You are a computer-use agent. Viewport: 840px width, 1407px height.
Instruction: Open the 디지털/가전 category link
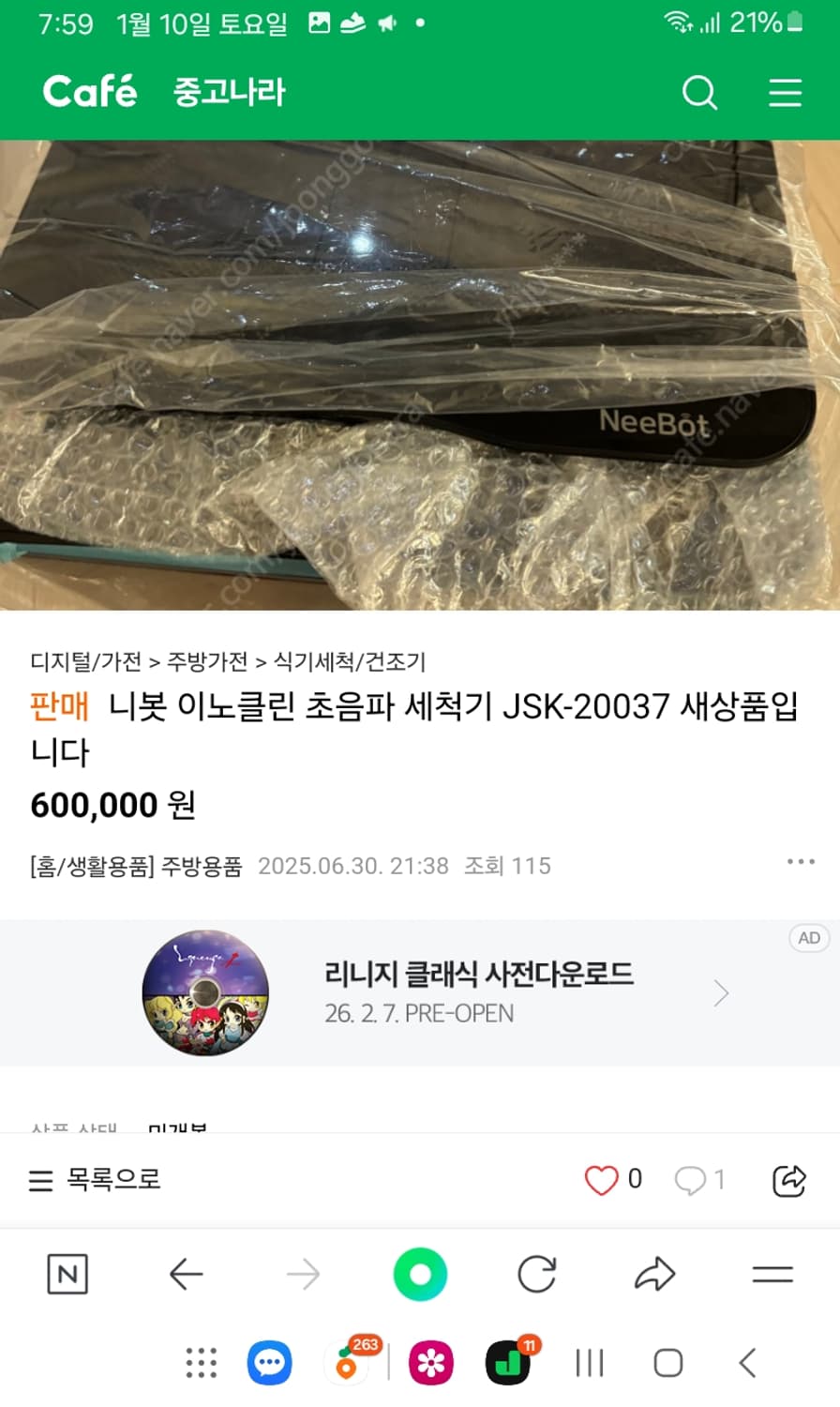coord(84,661)
